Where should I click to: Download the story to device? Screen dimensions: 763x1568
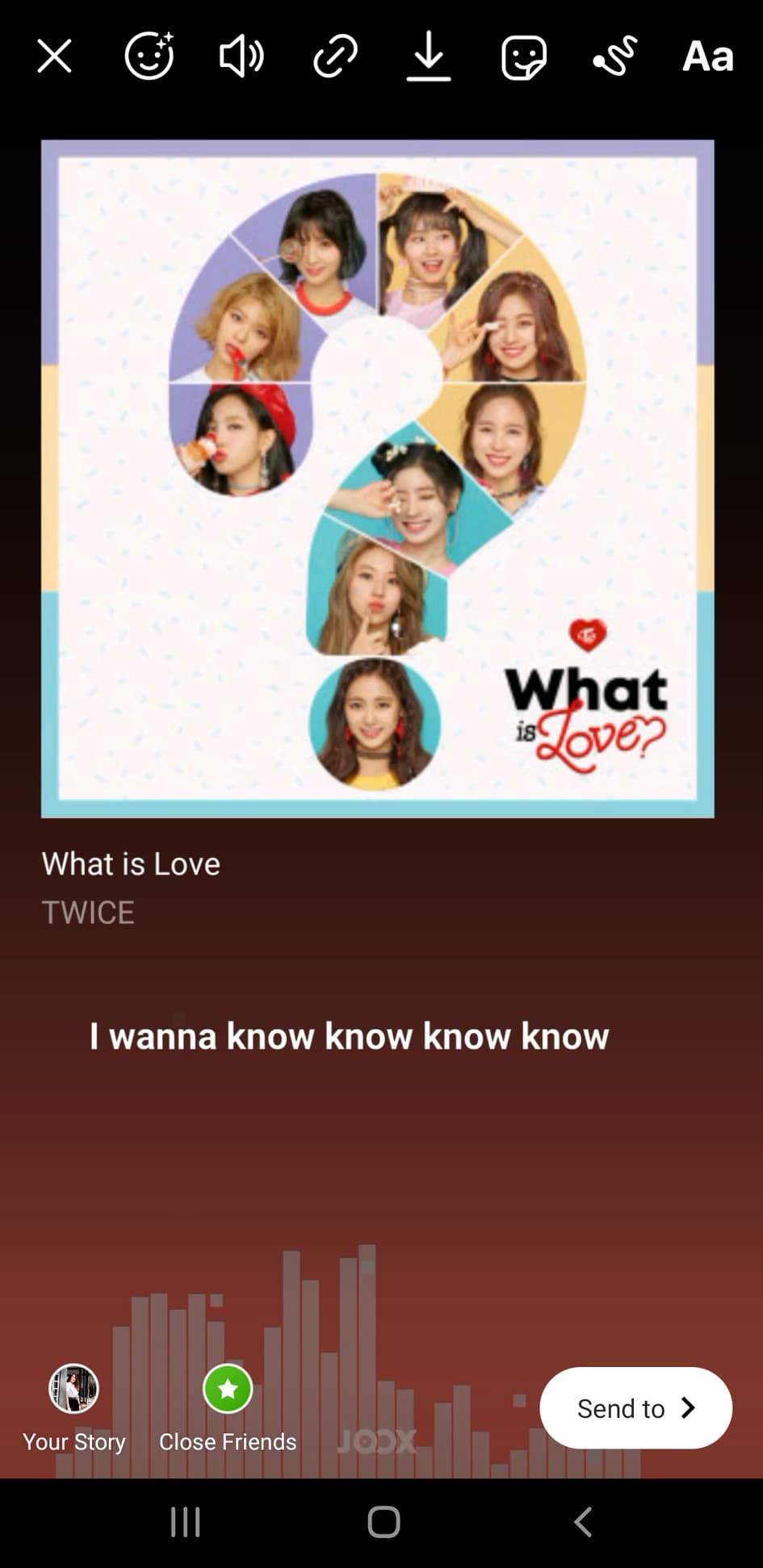[x=429, y=56]
